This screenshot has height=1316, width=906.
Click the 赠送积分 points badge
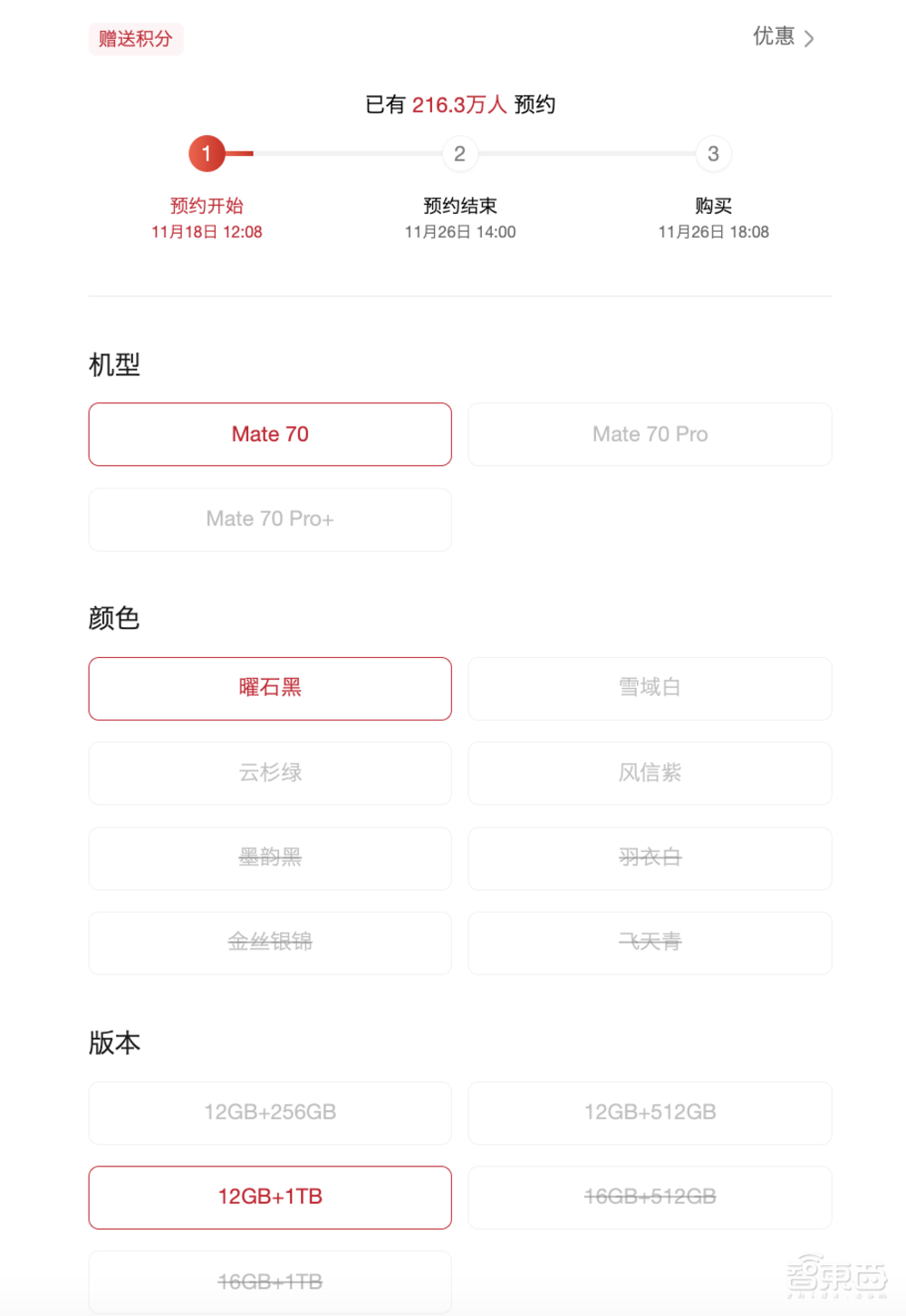(x=135, y=40)
